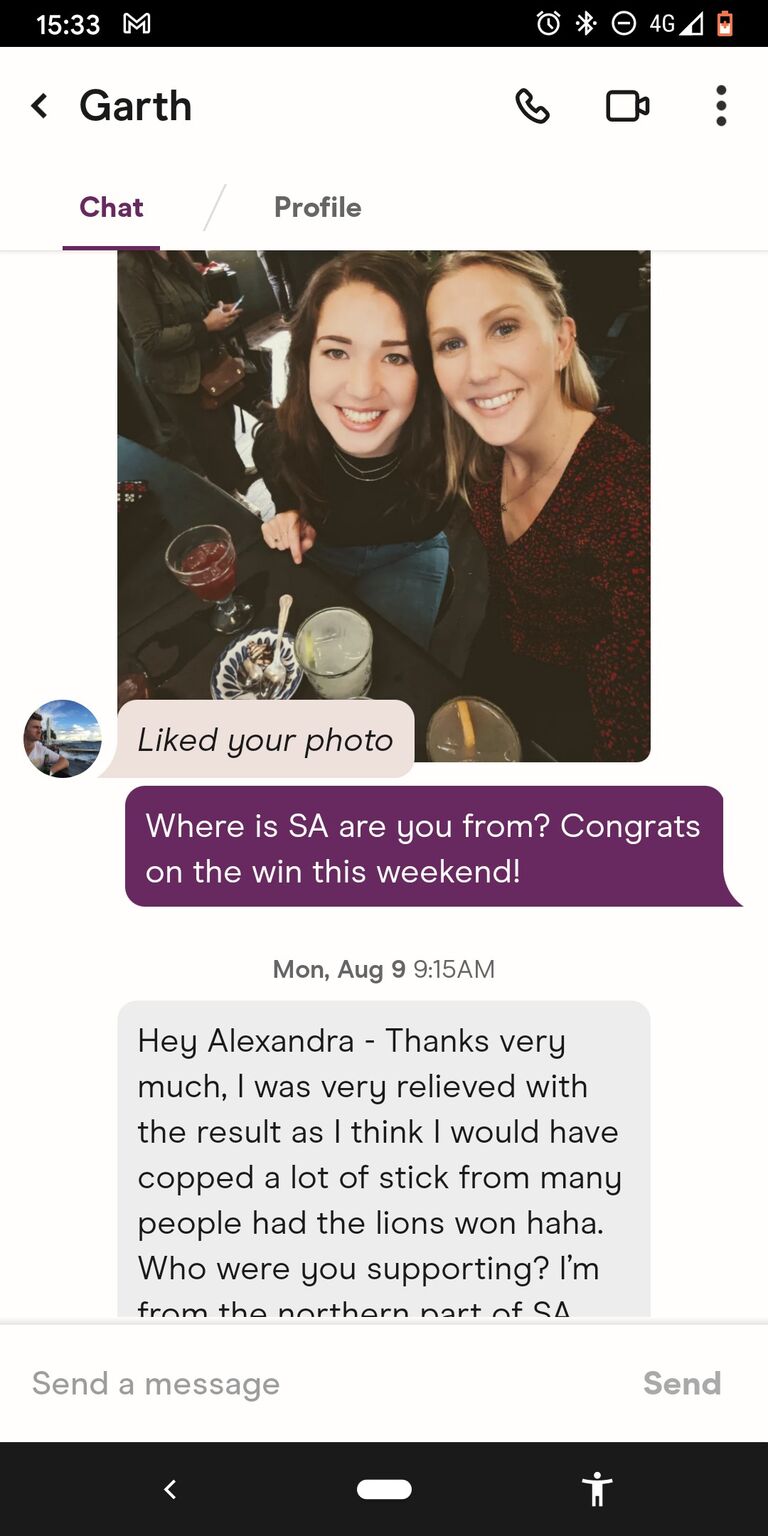Tap the system back button

(170, 1490)
